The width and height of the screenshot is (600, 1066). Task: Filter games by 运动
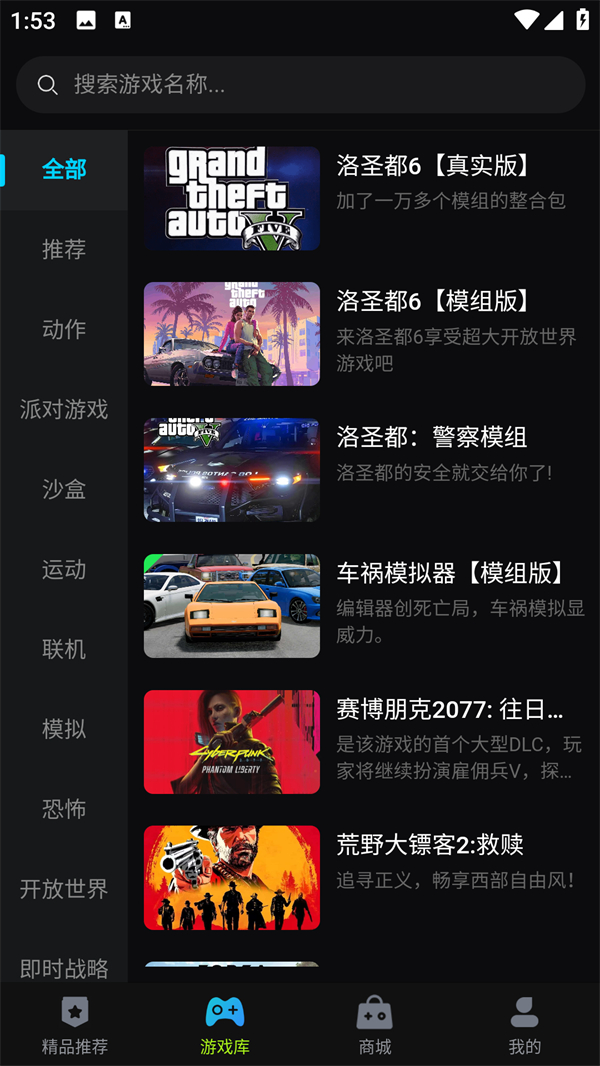tap(64, 569)
